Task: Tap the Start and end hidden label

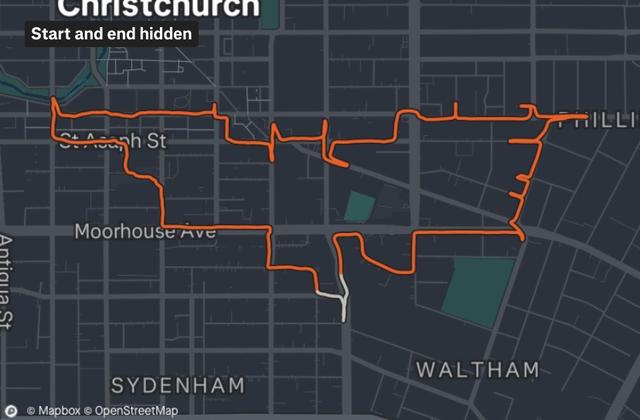Action: click(x=110, y=33)
